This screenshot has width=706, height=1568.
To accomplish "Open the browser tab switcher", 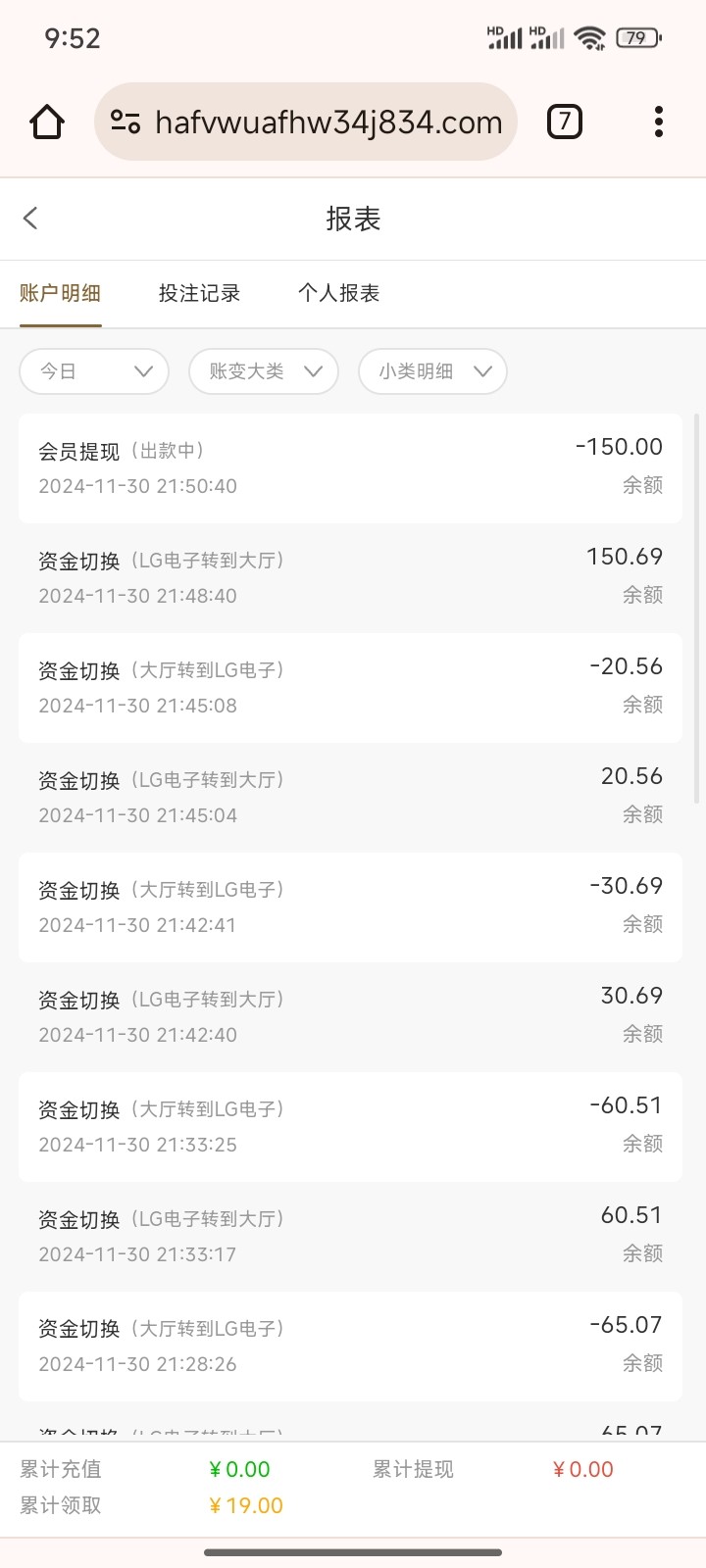I will [564, 122].
